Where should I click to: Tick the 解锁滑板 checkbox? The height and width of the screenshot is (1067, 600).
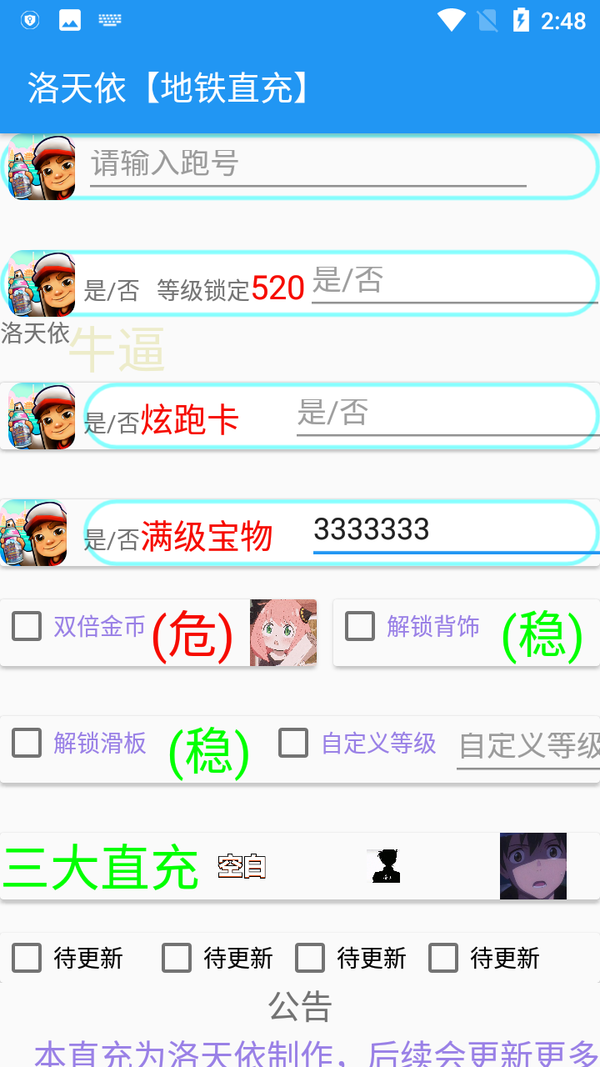click(27, 743)
